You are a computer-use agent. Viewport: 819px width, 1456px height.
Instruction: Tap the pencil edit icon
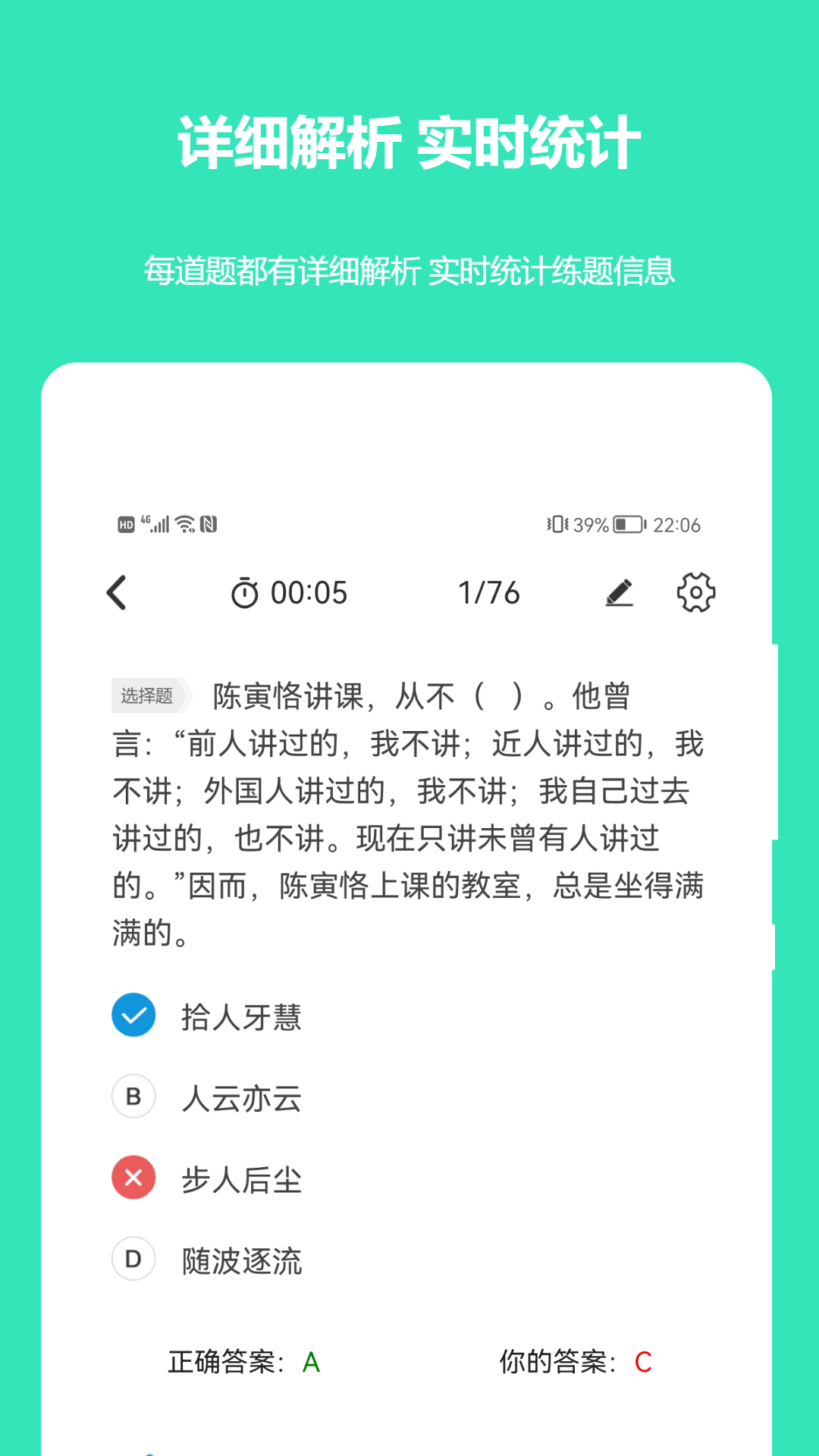pos(620,593)
